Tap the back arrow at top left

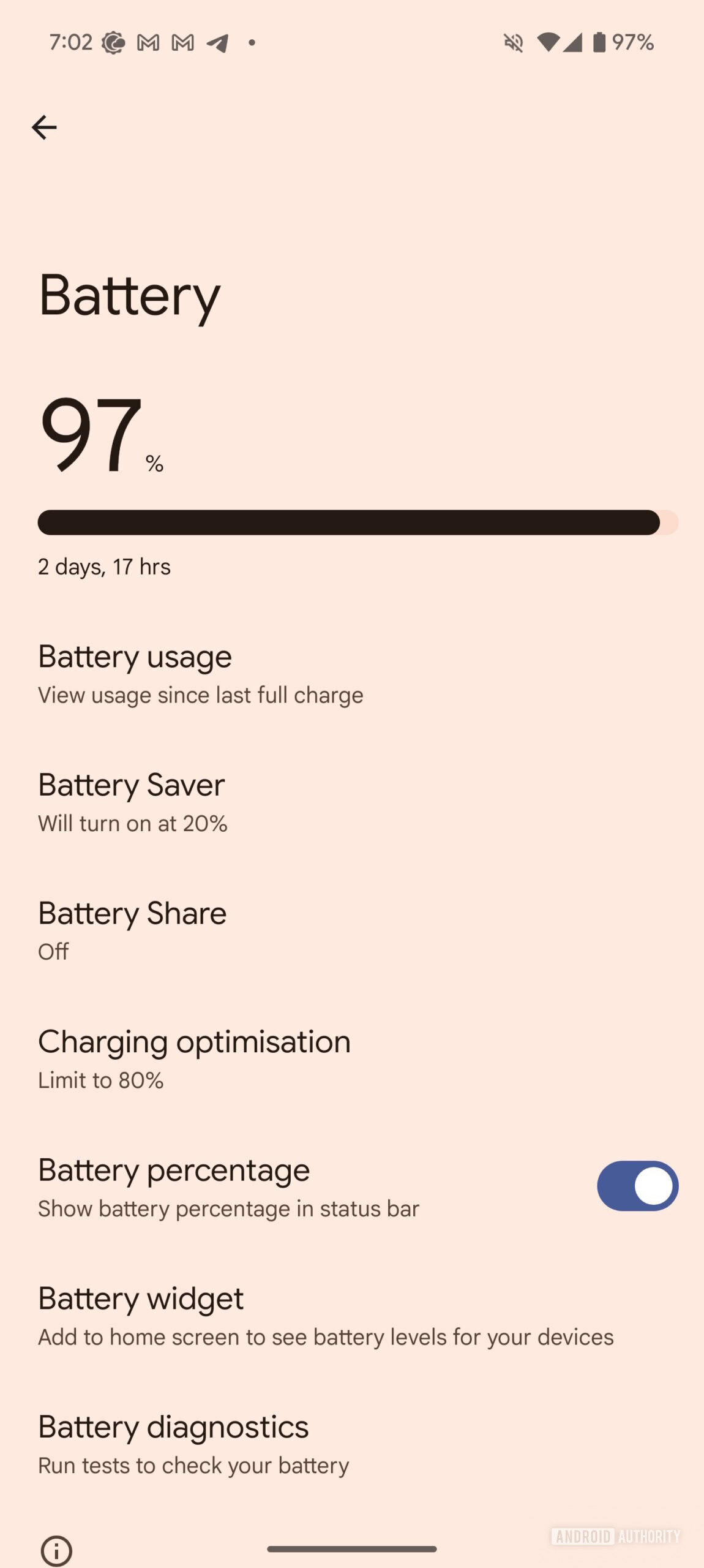tap(45, 127)
